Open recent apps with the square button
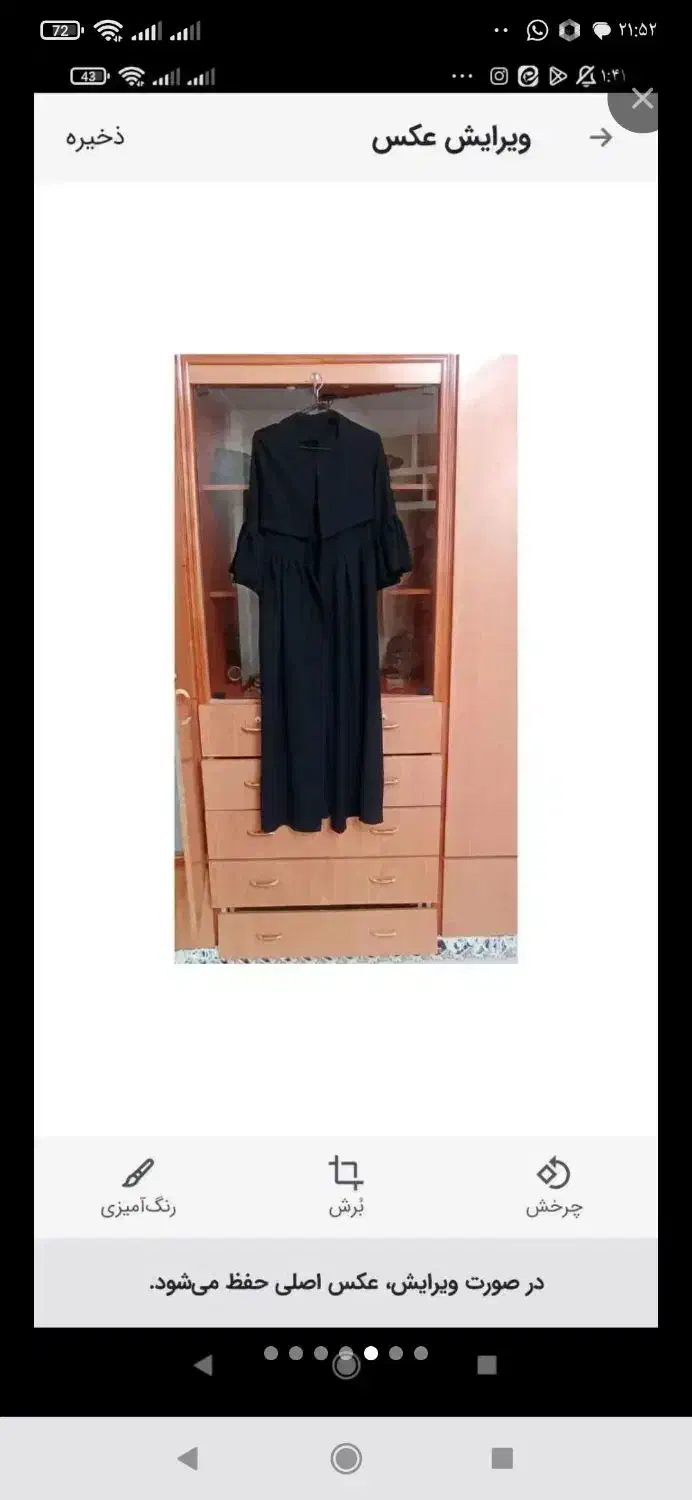 [x=503, y=1459]
